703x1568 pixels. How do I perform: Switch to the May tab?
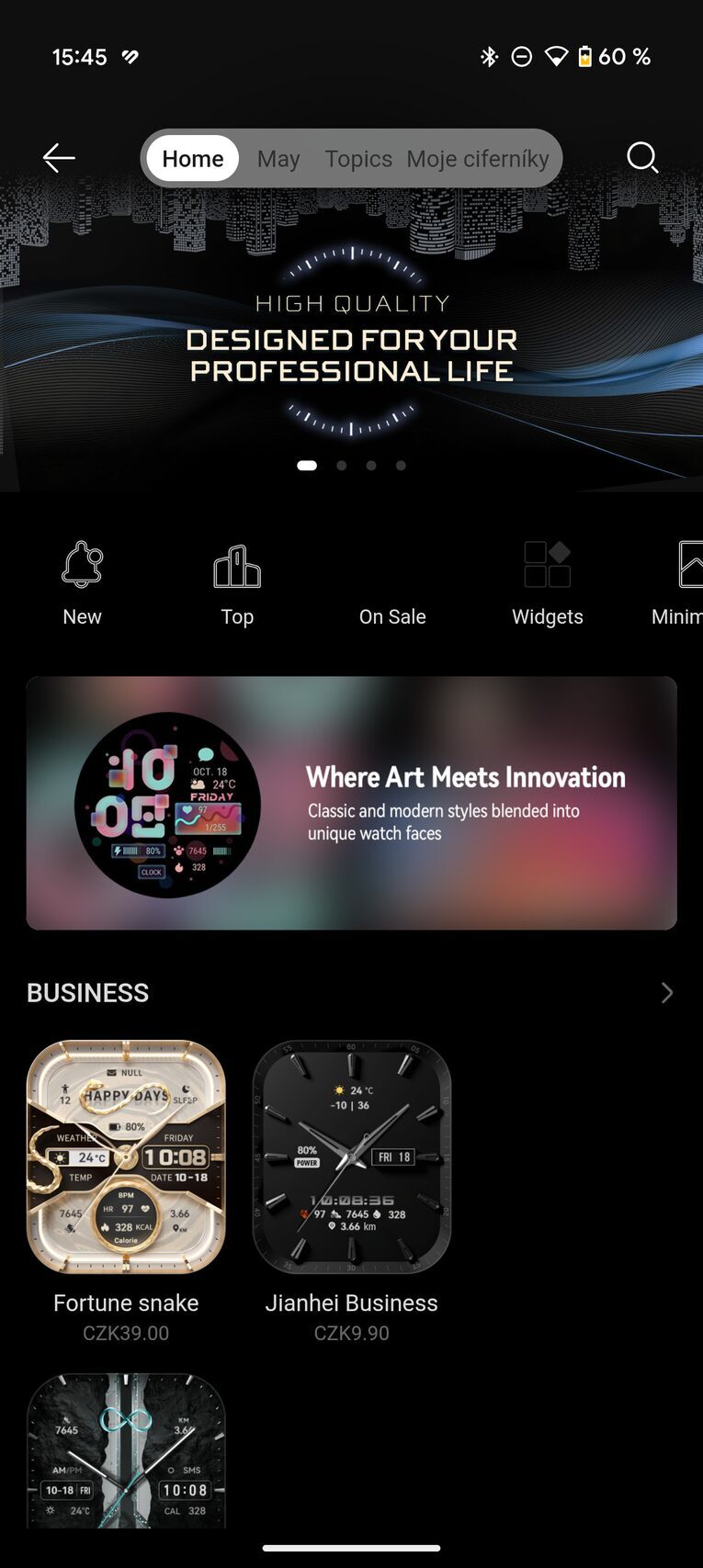click(278, 159)
